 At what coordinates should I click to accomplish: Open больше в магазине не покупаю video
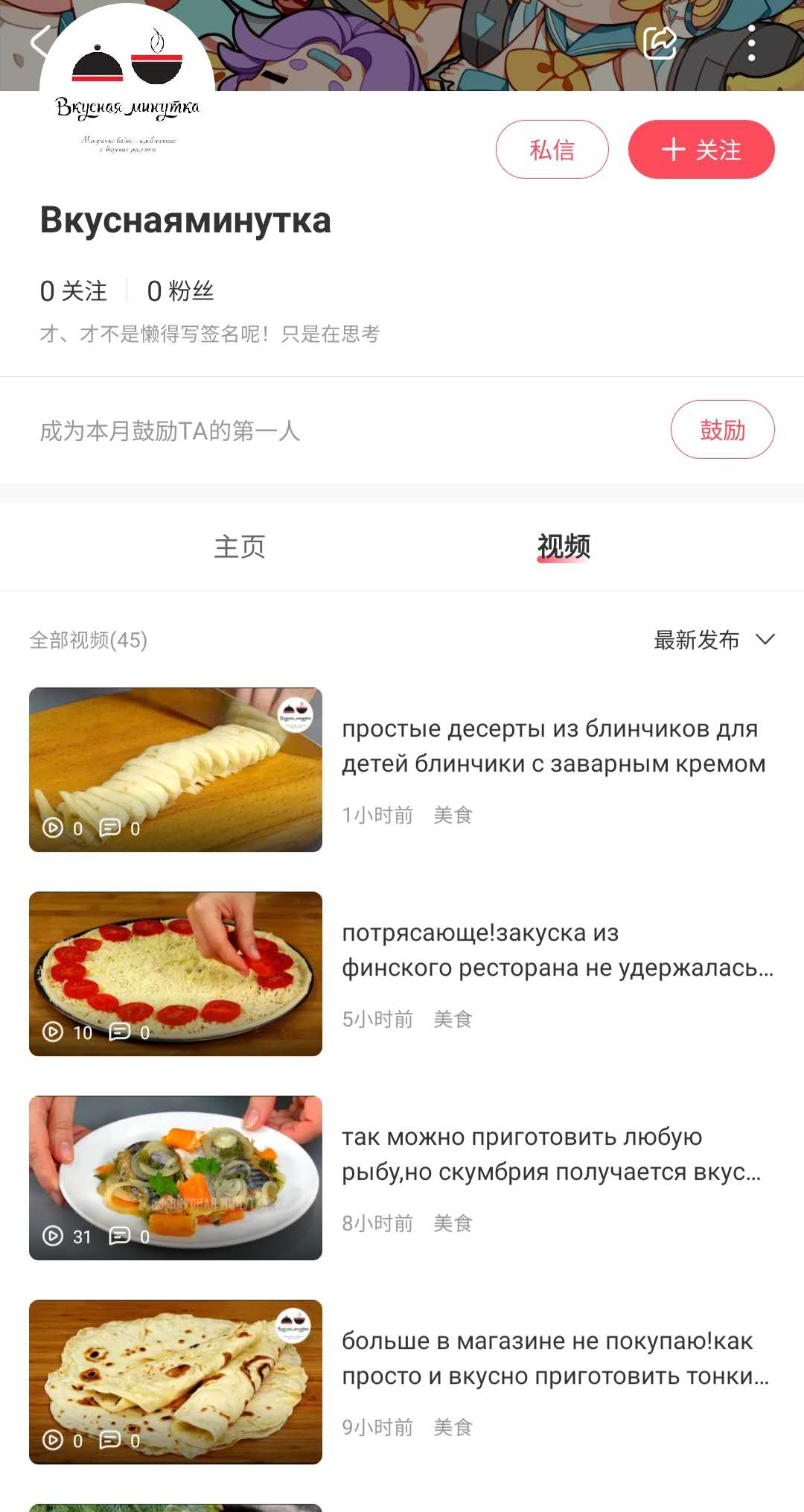(x=176, y=1382)
